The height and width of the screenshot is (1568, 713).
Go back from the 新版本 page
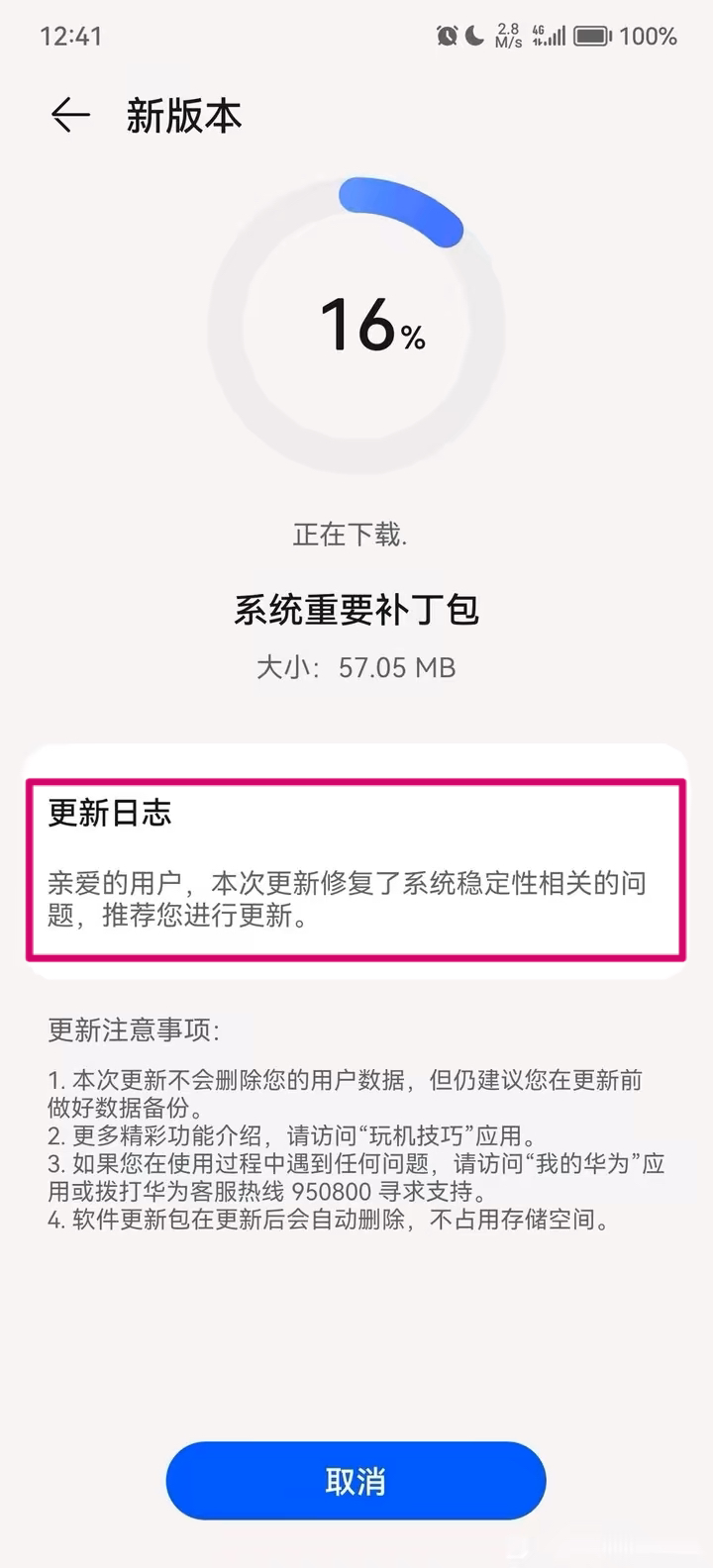(70, 116)
